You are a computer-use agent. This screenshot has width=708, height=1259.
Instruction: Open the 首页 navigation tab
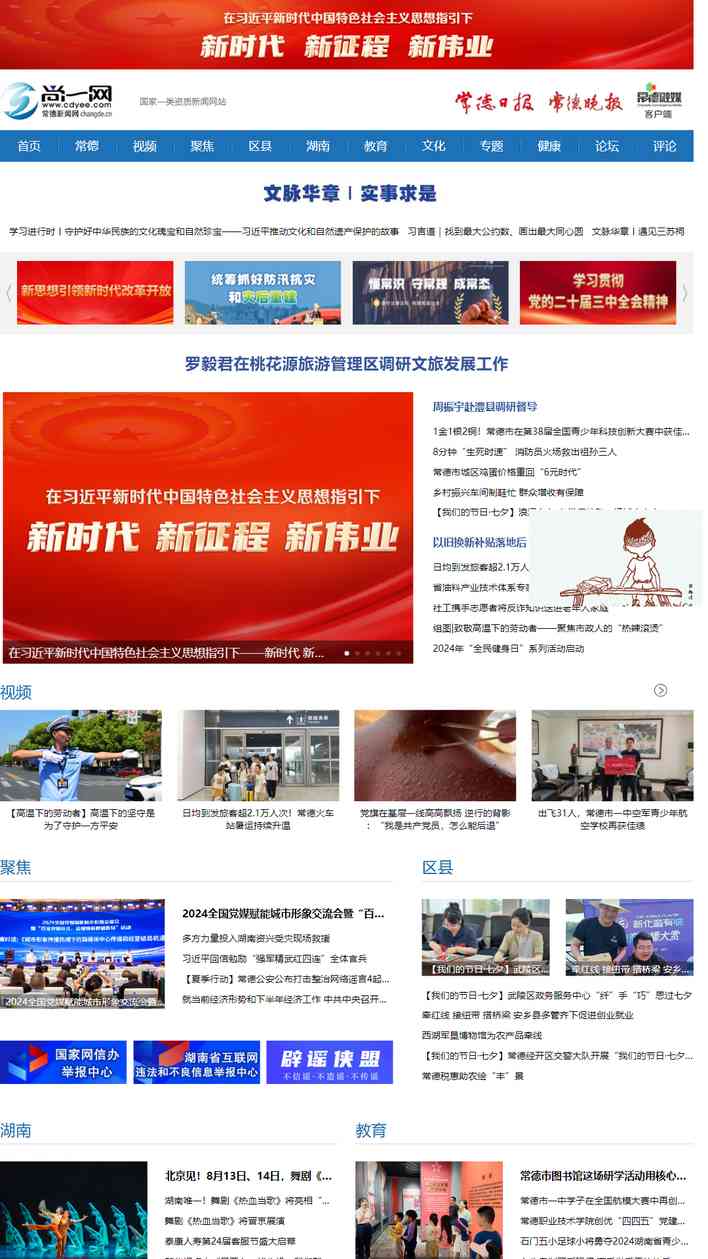(x=29, y=146)
